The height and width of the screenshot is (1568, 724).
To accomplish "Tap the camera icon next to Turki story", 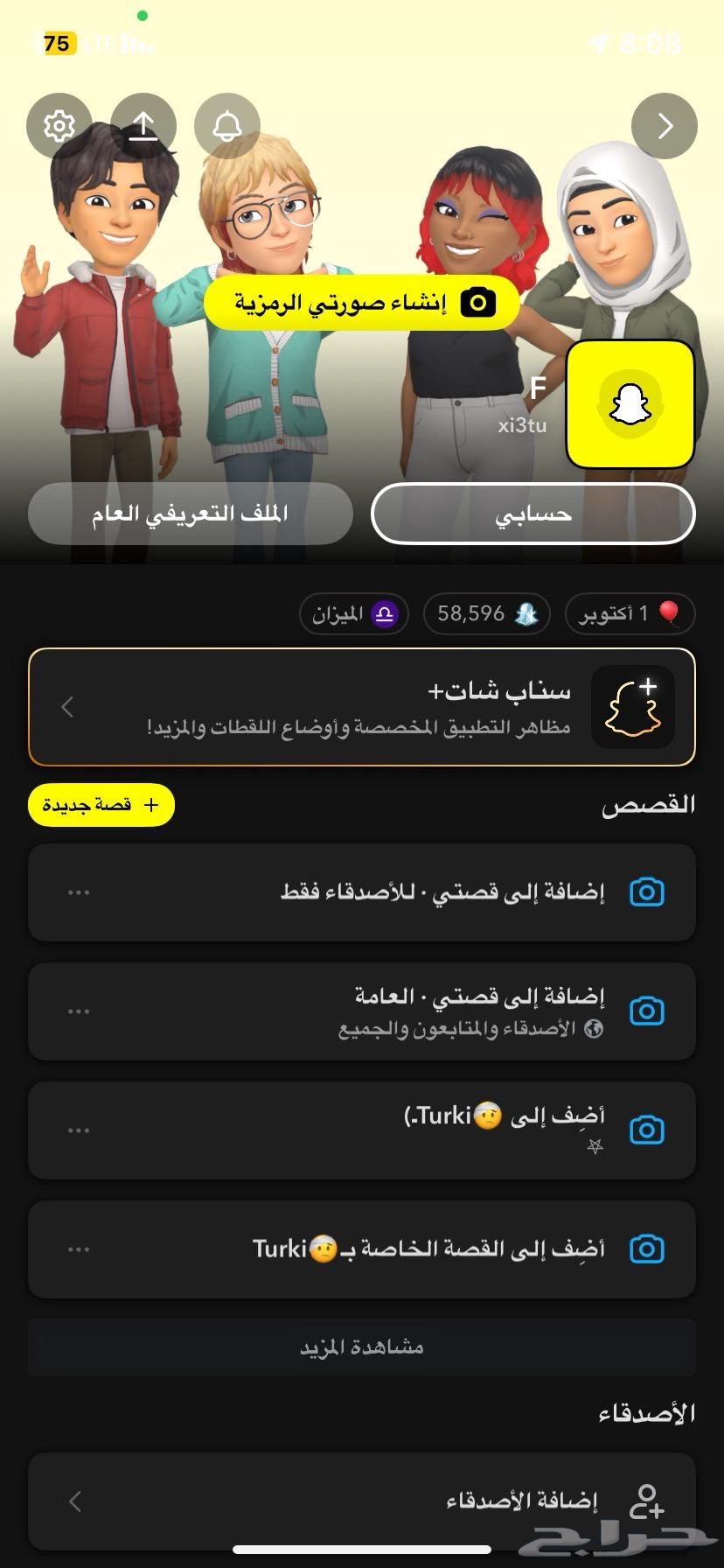I will coord(646,1130).
